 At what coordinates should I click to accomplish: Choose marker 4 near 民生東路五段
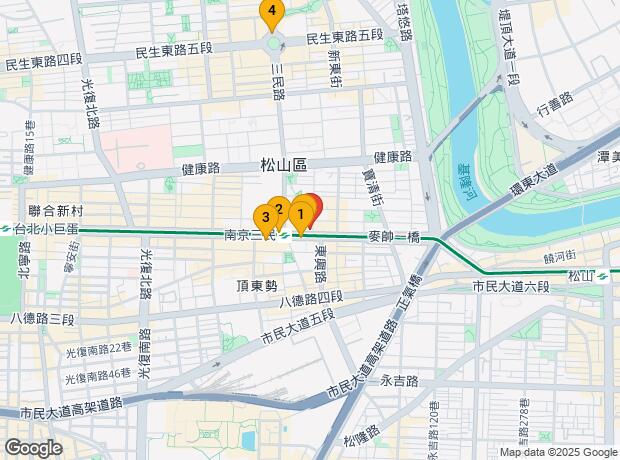pos(271,12)
